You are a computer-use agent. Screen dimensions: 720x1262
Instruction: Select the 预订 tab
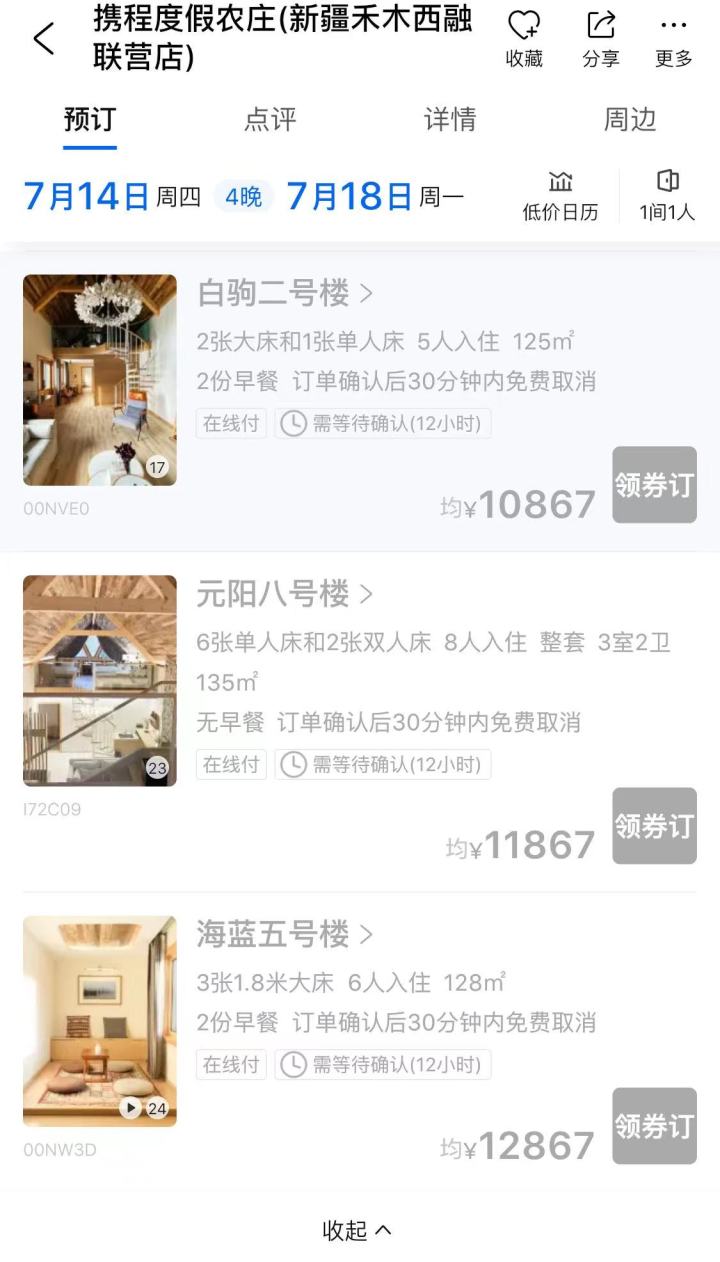point(90,120)
